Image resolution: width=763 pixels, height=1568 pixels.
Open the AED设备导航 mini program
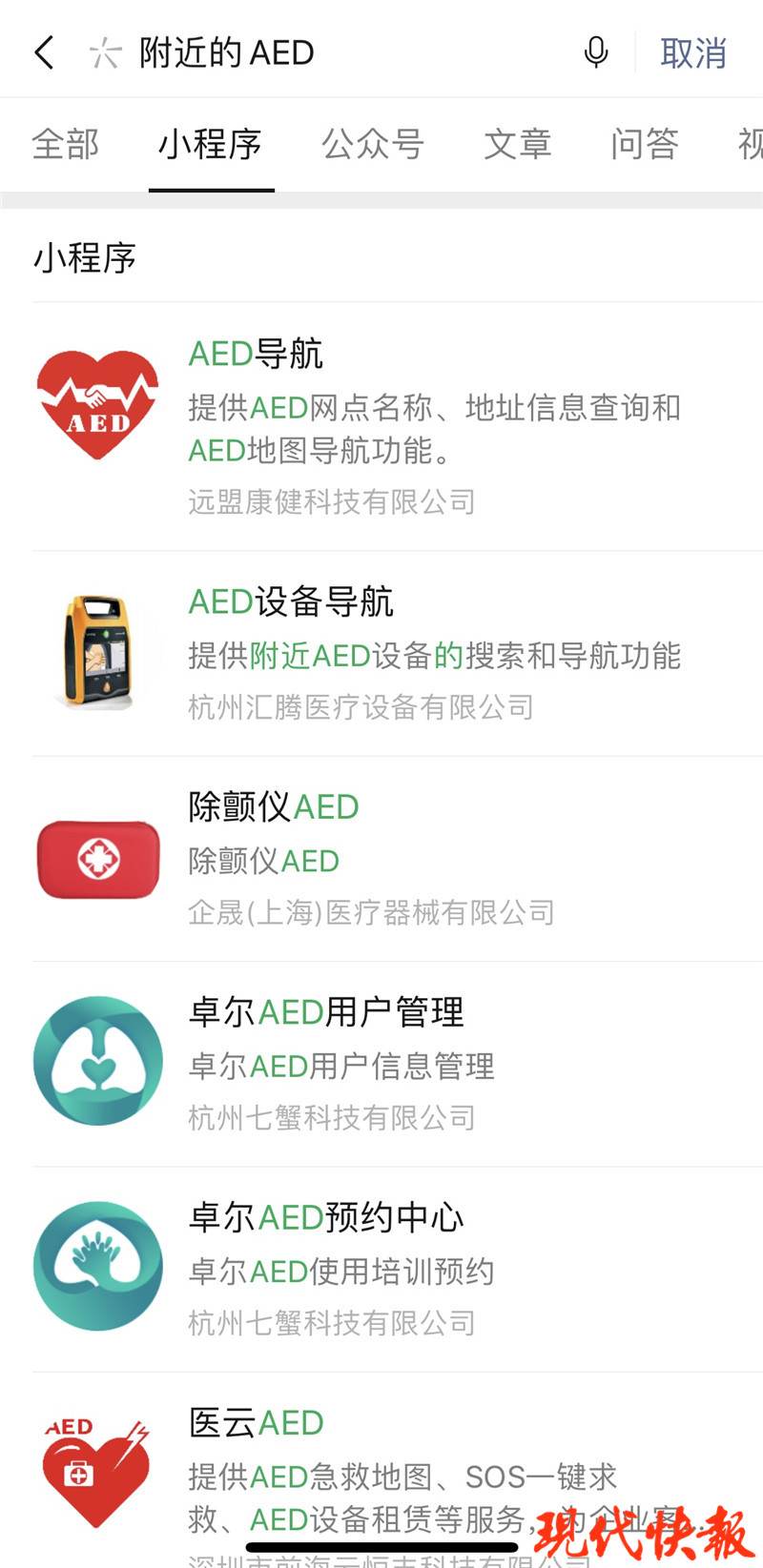tap(381, 653)
